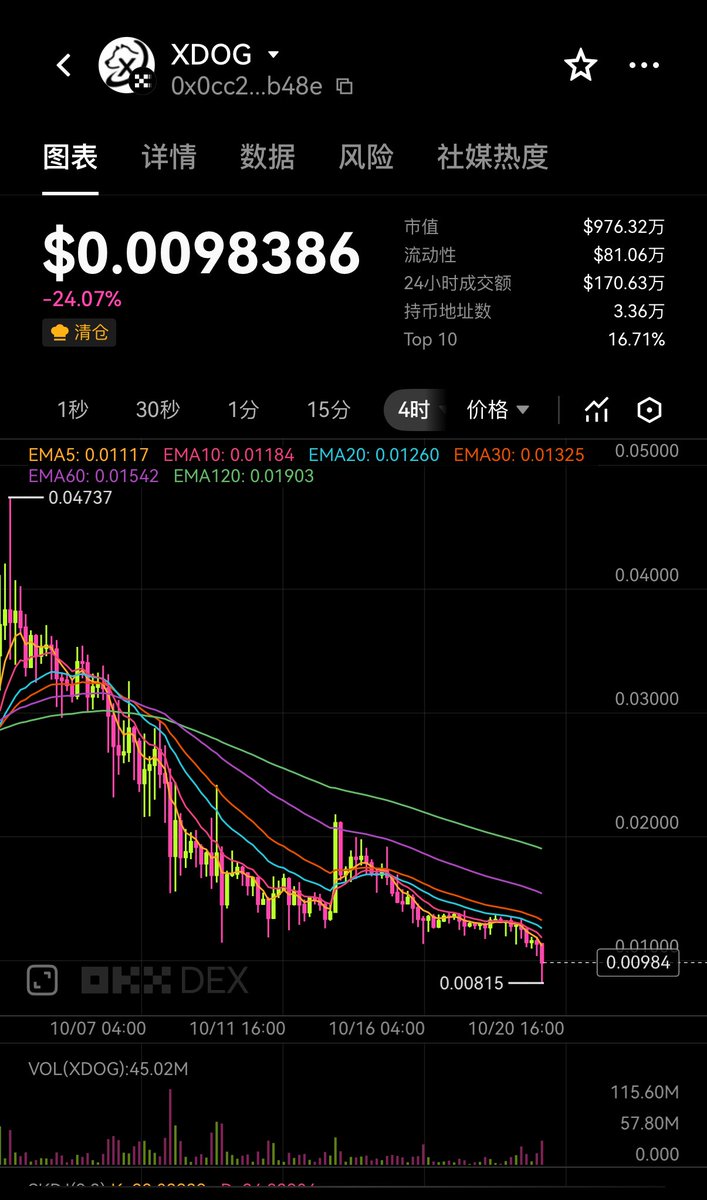
Task: Tap the 清仓 badge
Action: (79, 333)
